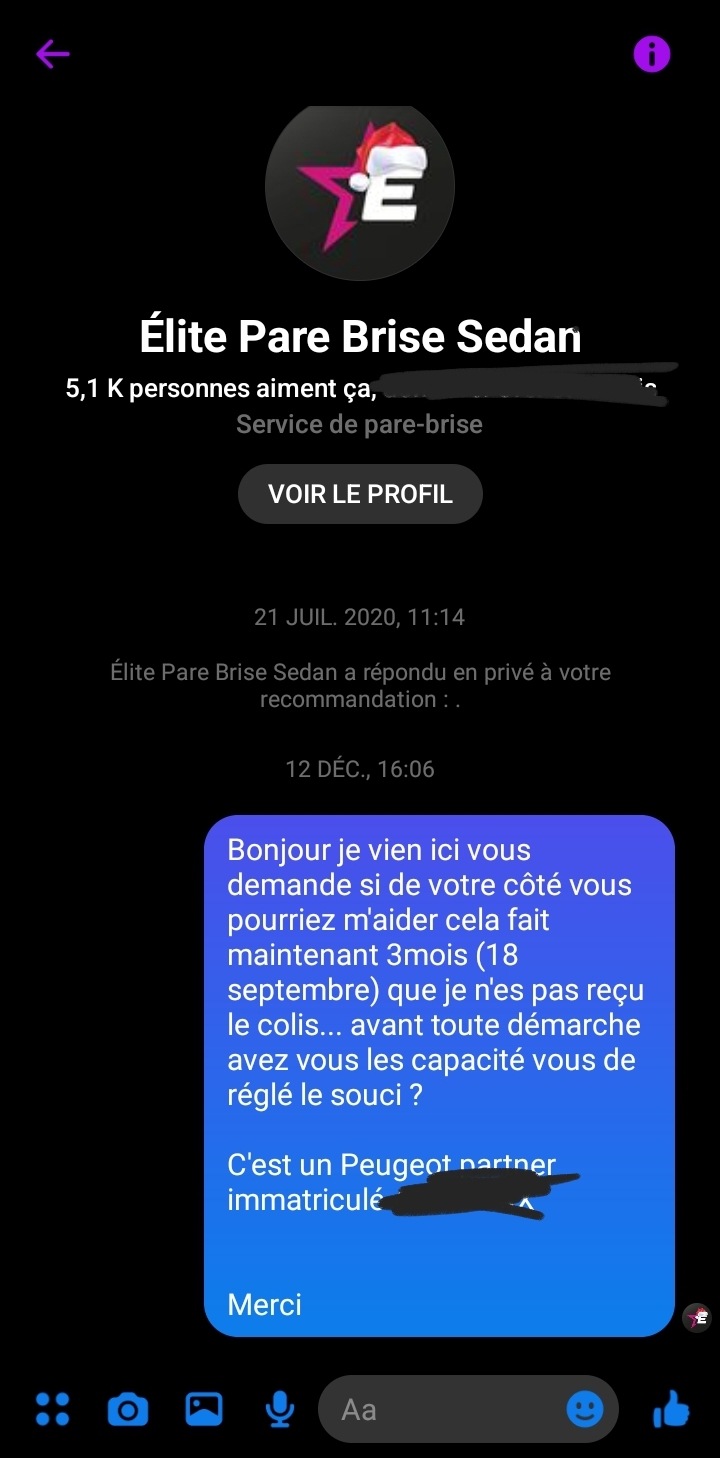This screenshot has width=720, height=1458.
Task: Go back using the purple arrow
Action: pos(53,54)
